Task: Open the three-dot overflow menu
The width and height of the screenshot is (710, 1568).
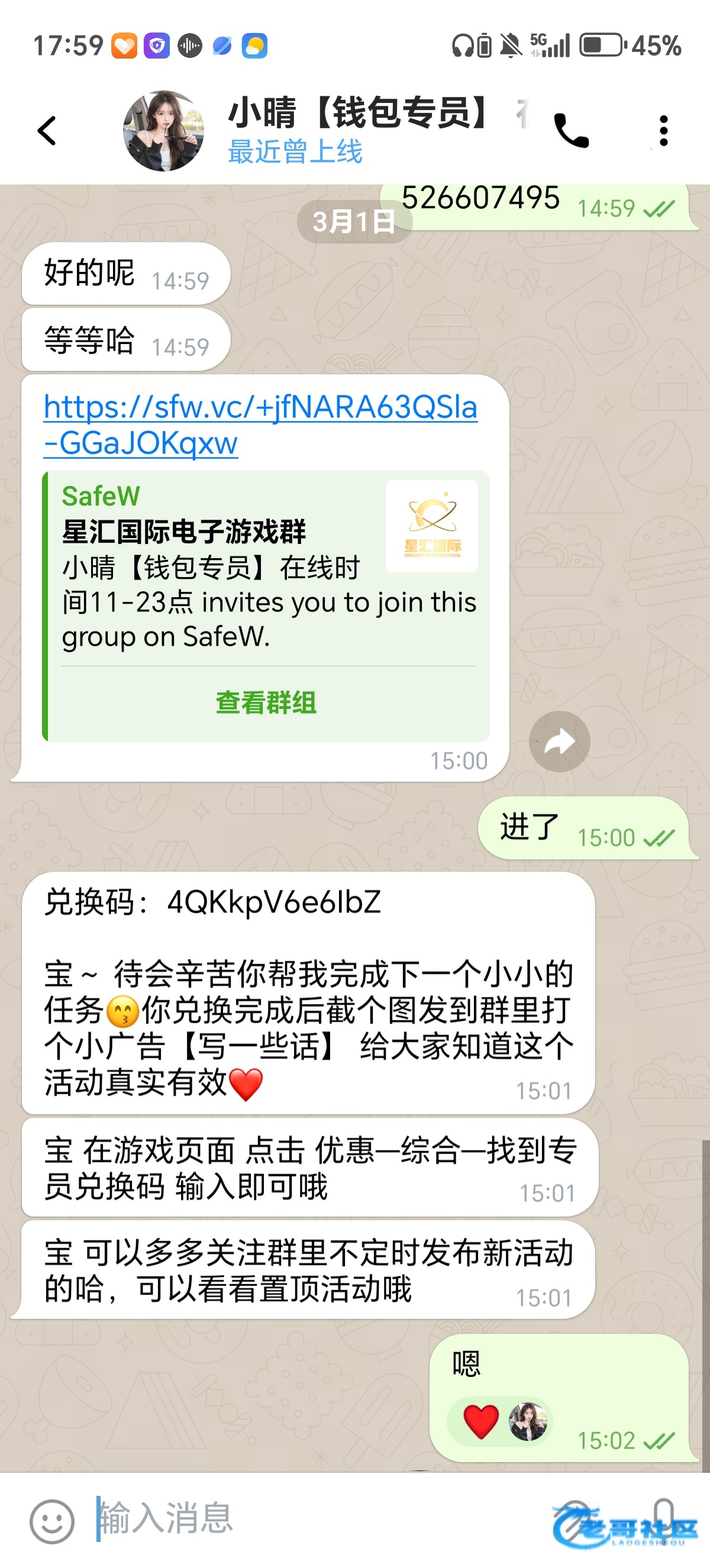Action: [x=663, y=131]
